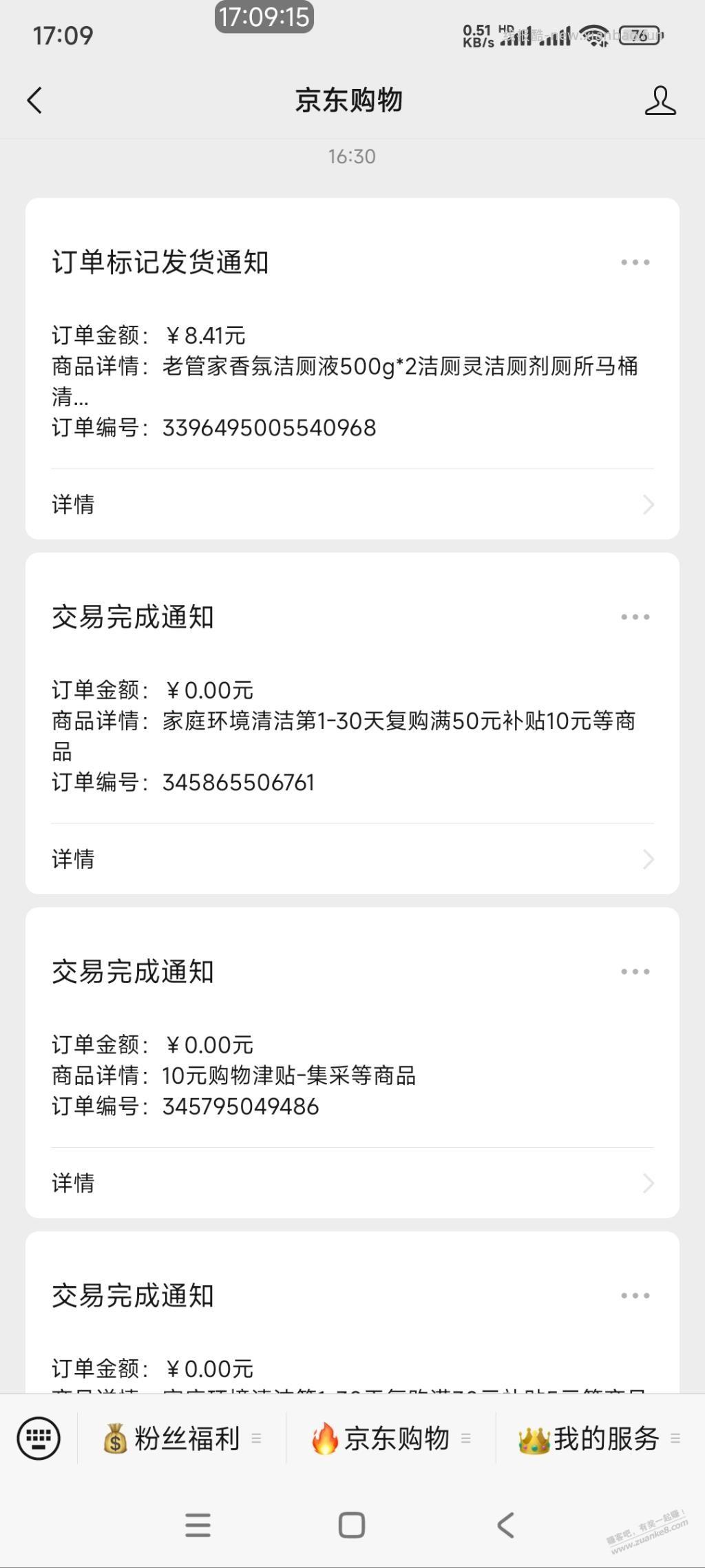This screenshot has width=705, height=1568.
Task: Tap chevron next to first card's 详情
Action: coord(646,504)
